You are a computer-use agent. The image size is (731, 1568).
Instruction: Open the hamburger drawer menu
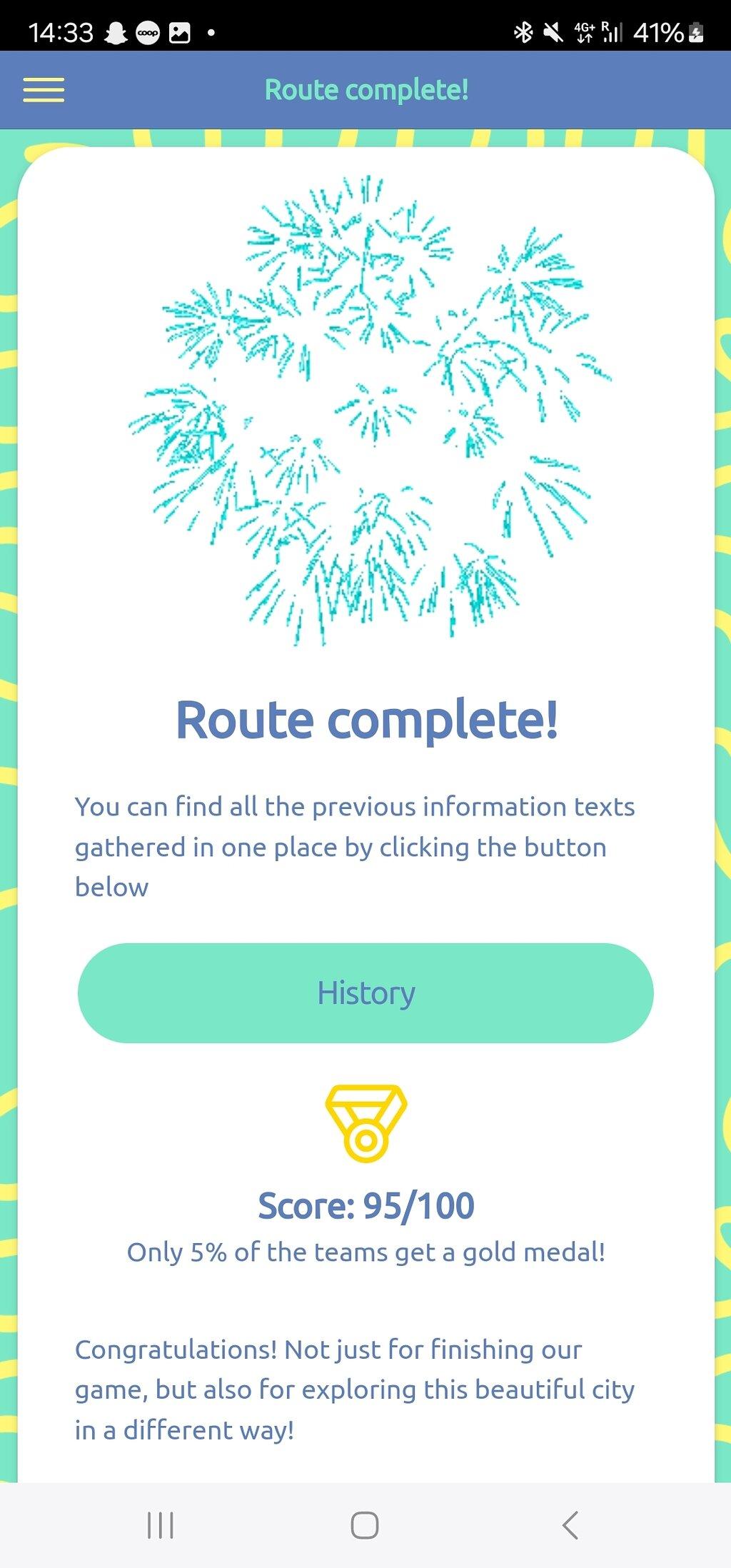(44, 90)
